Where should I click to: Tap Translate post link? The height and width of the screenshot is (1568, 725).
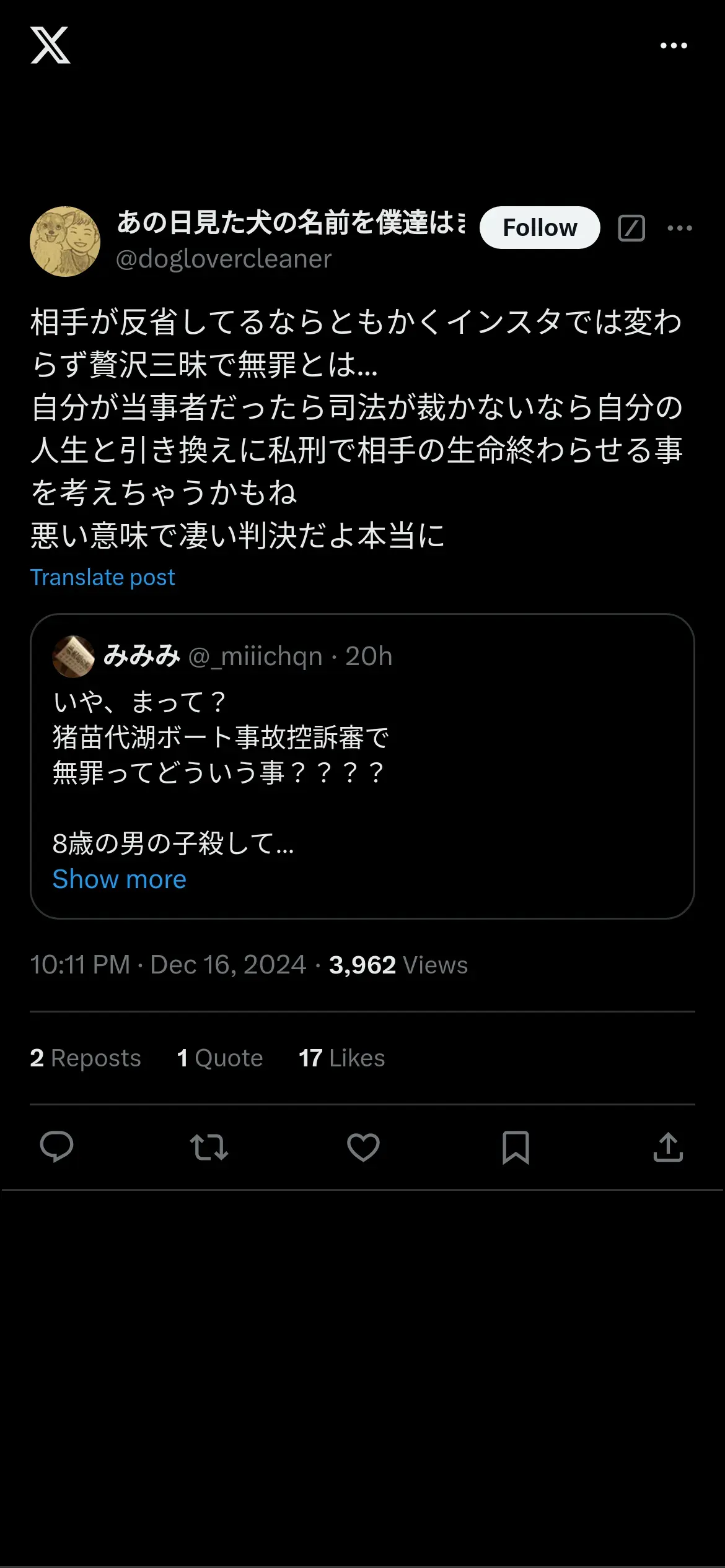pos(103,577)
